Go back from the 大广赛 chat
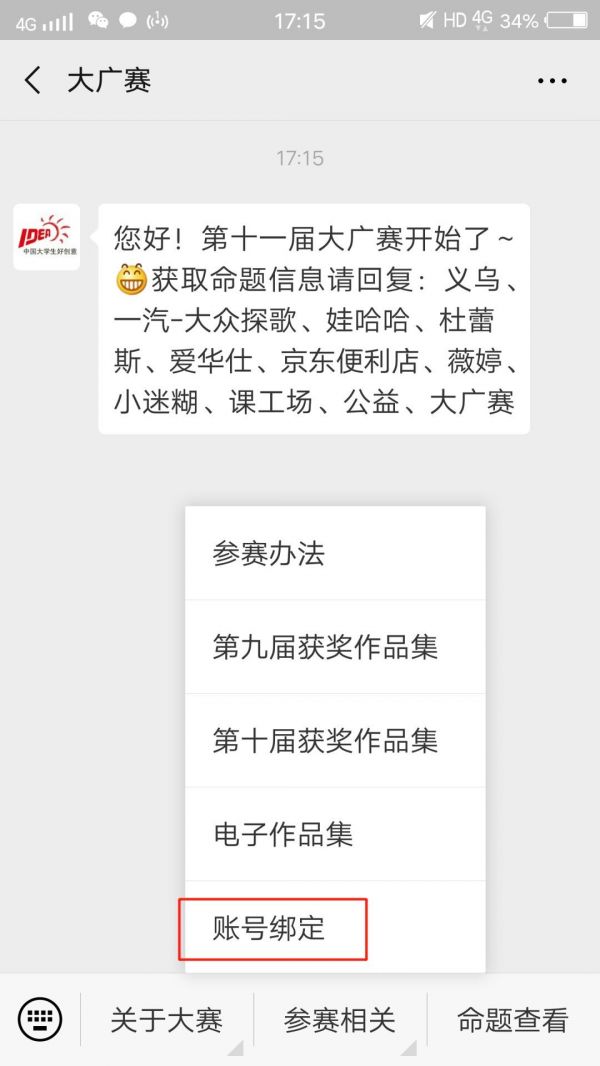This screenshot has height=1066, width=600. click(33, 81)
